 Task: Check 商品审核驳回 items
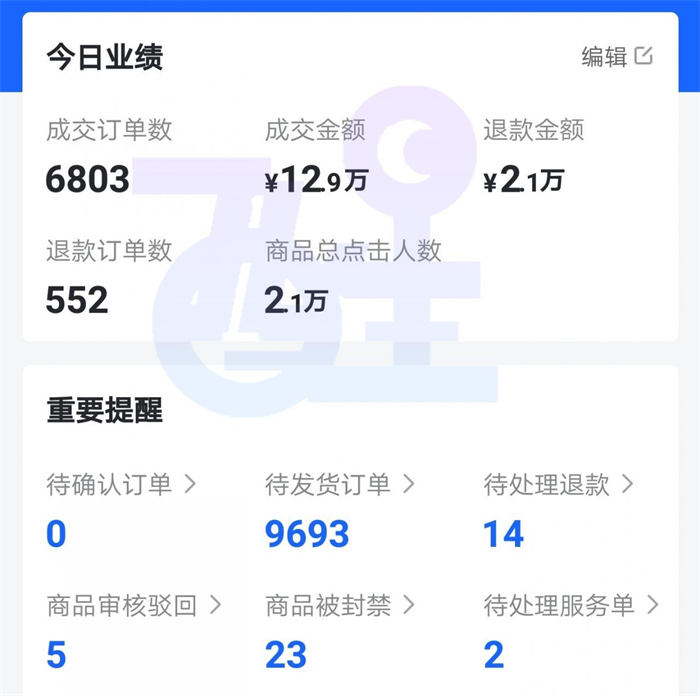[x=133, y=605]
